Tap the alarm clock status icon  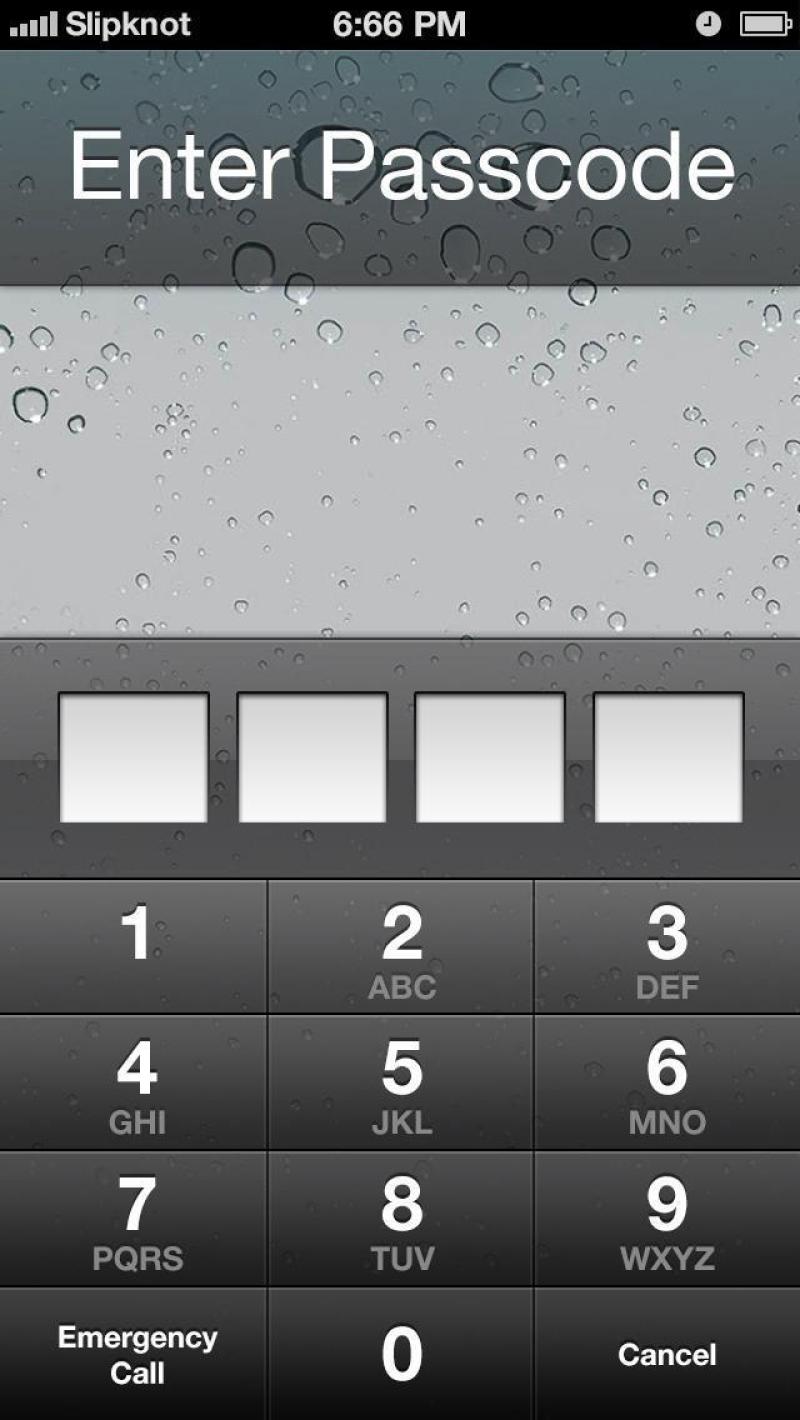point(706,23)
